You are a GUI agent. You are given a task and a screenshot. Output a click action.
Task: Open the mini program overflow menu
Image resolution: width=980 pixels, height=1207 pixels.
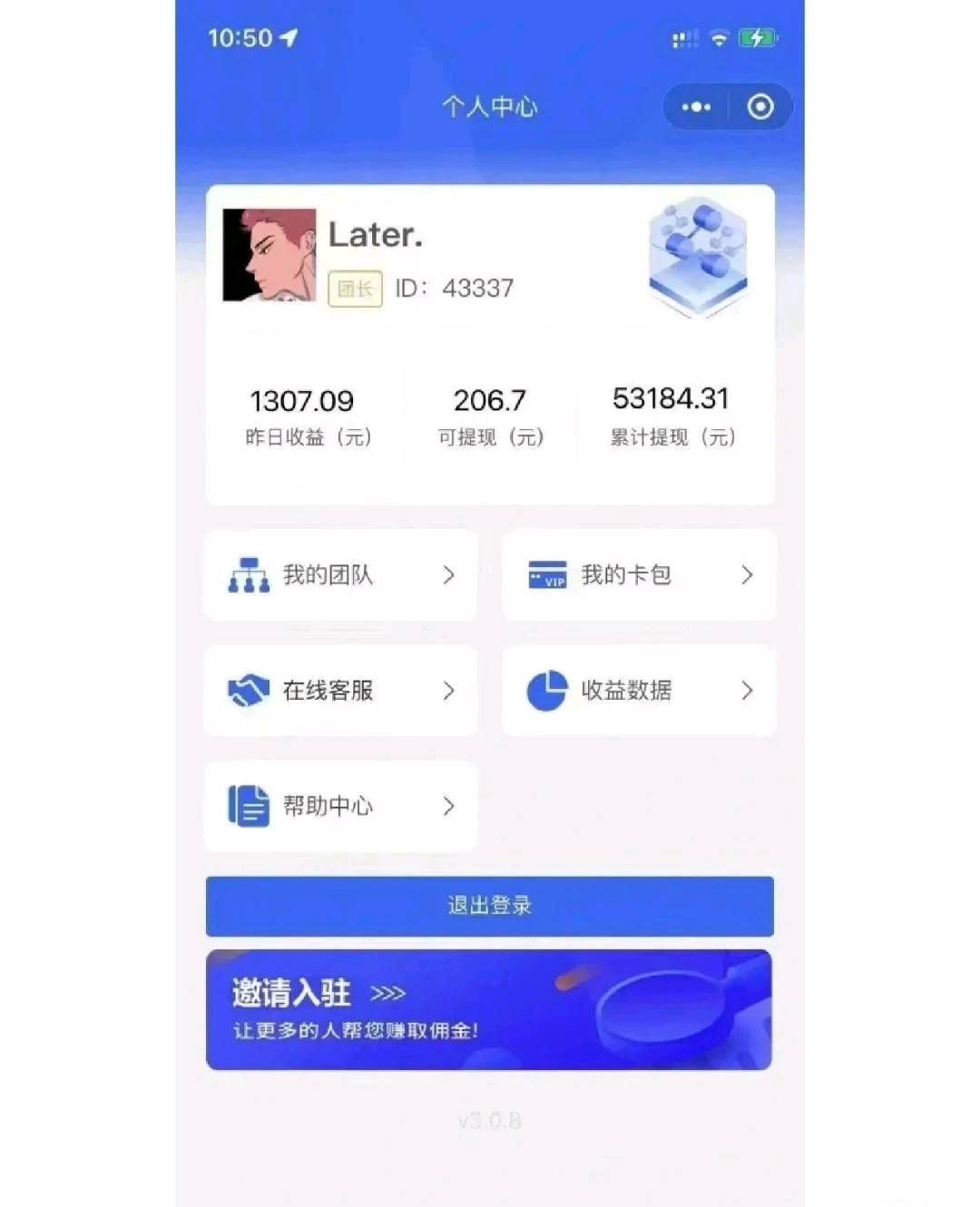(696, 107)
